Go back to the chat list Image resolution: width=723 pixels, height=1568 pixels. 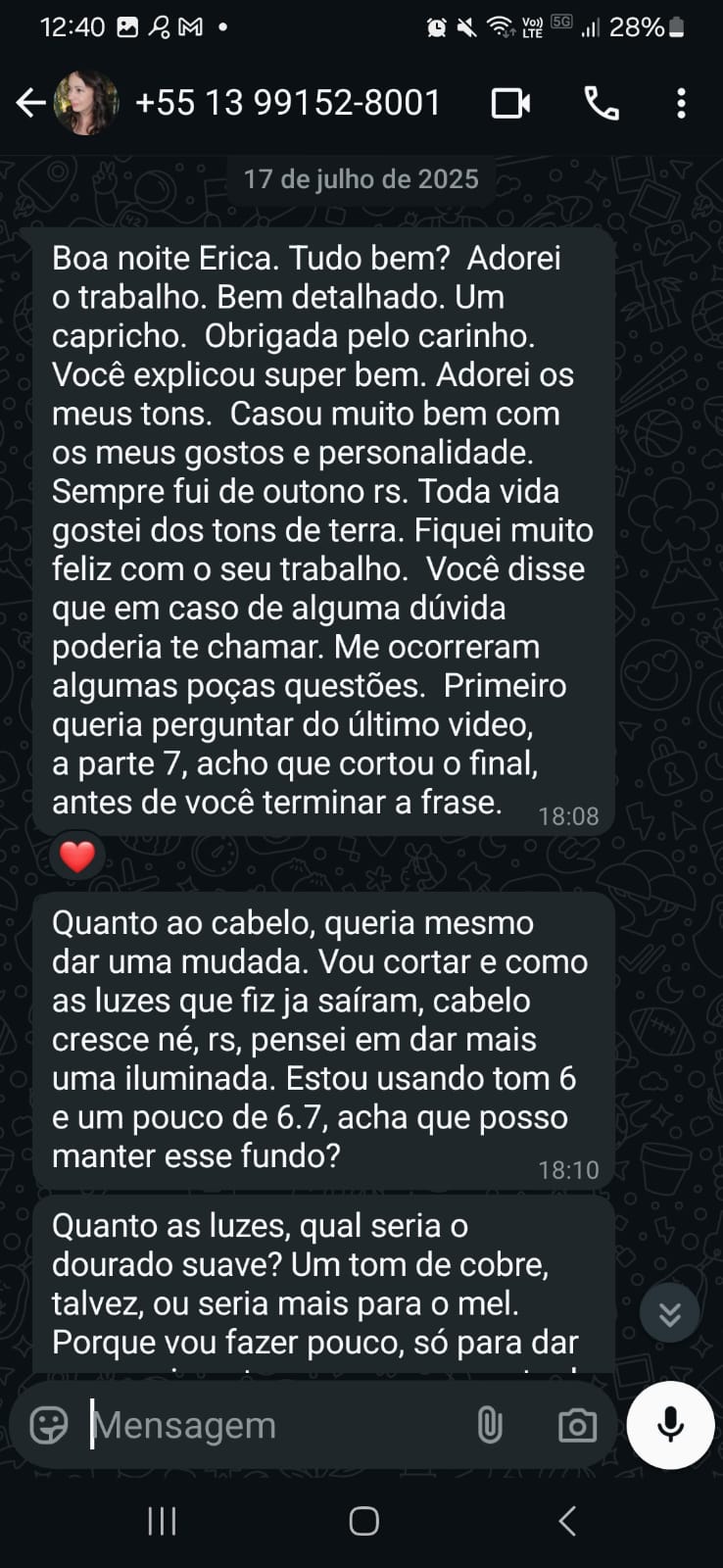click(30, 103)
